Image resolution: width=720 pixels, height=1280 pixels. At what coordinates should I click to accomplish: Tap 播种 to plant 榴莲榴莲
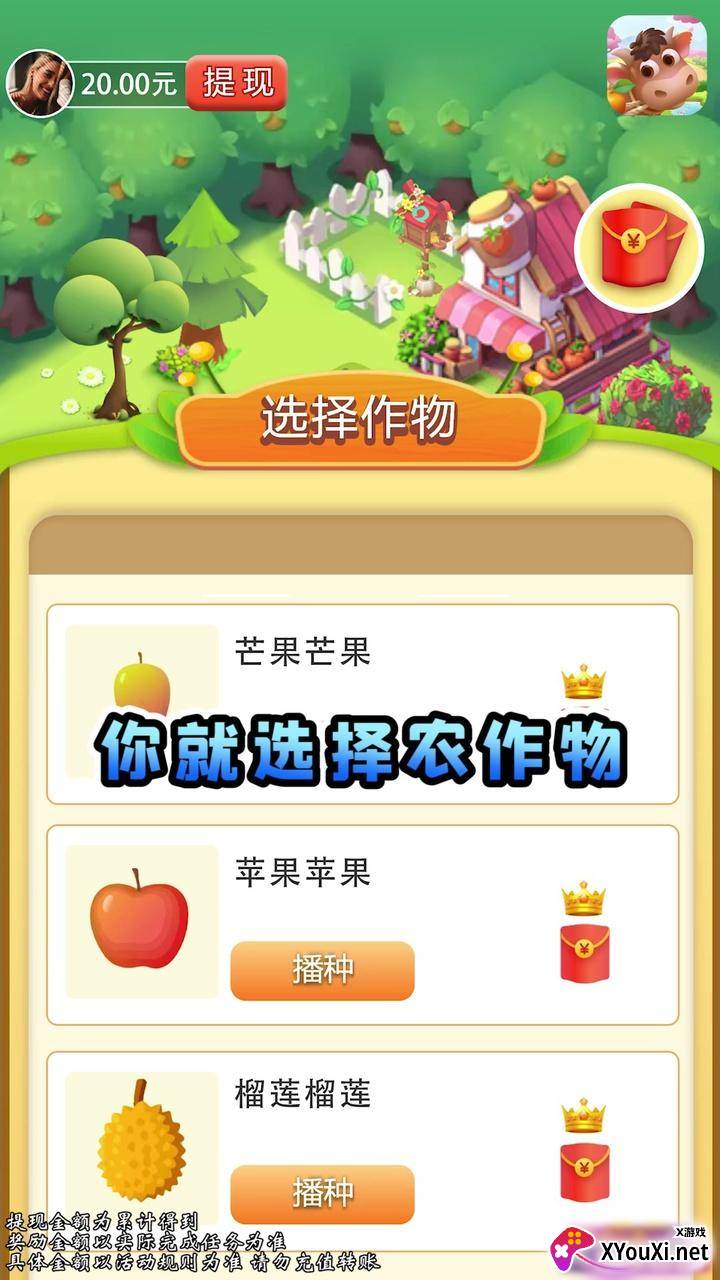click(x=322, y=1193)
